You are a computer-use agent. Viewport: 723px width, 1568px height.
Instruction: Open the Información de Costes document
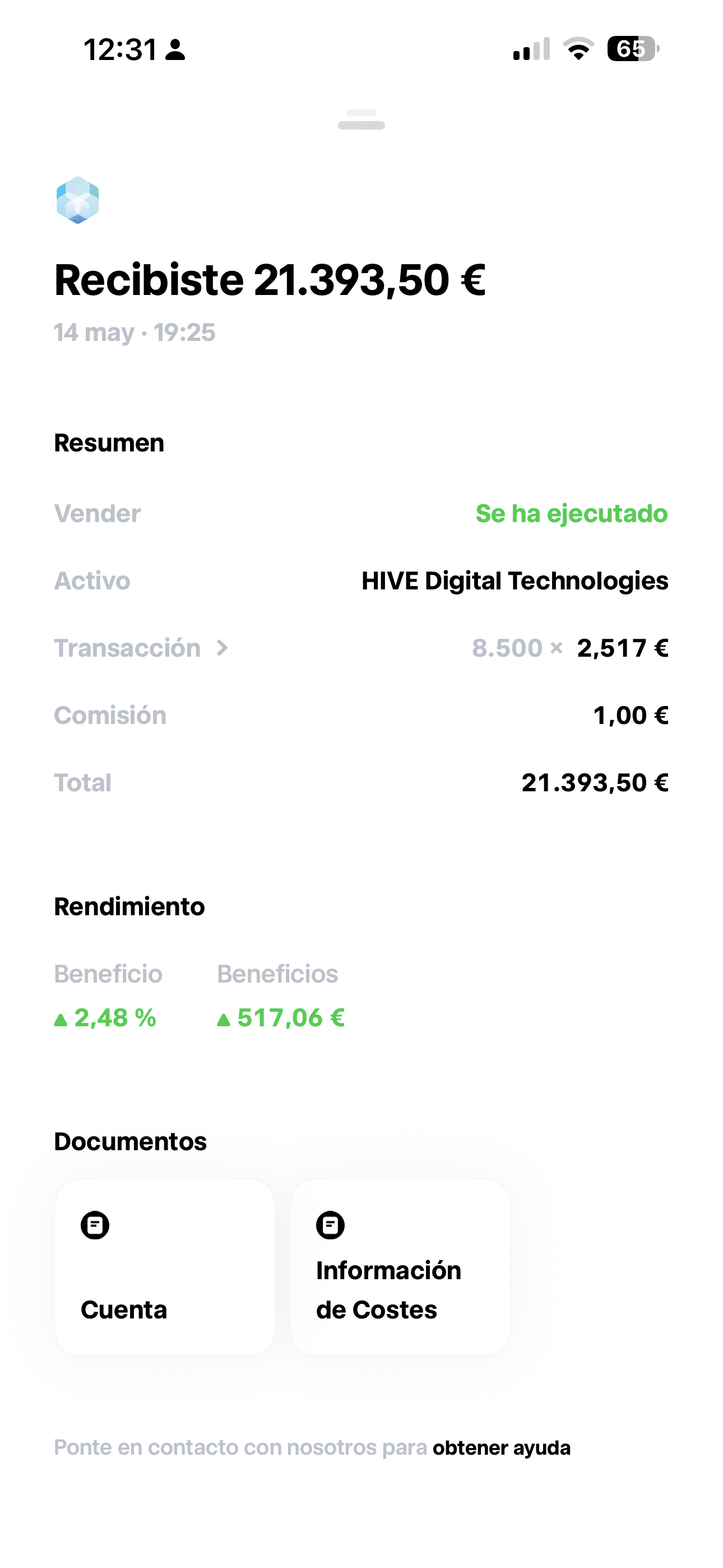tap(400, 1267)
